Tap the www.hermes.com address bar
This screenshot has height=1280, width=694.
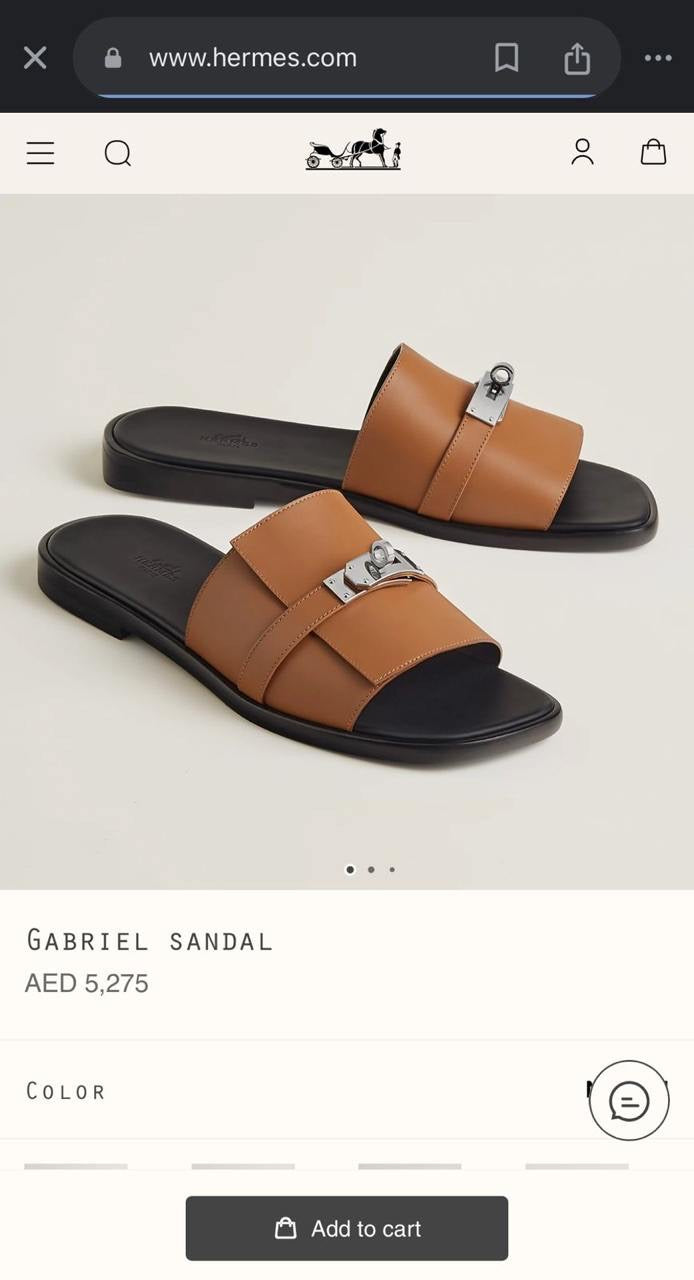252,58
